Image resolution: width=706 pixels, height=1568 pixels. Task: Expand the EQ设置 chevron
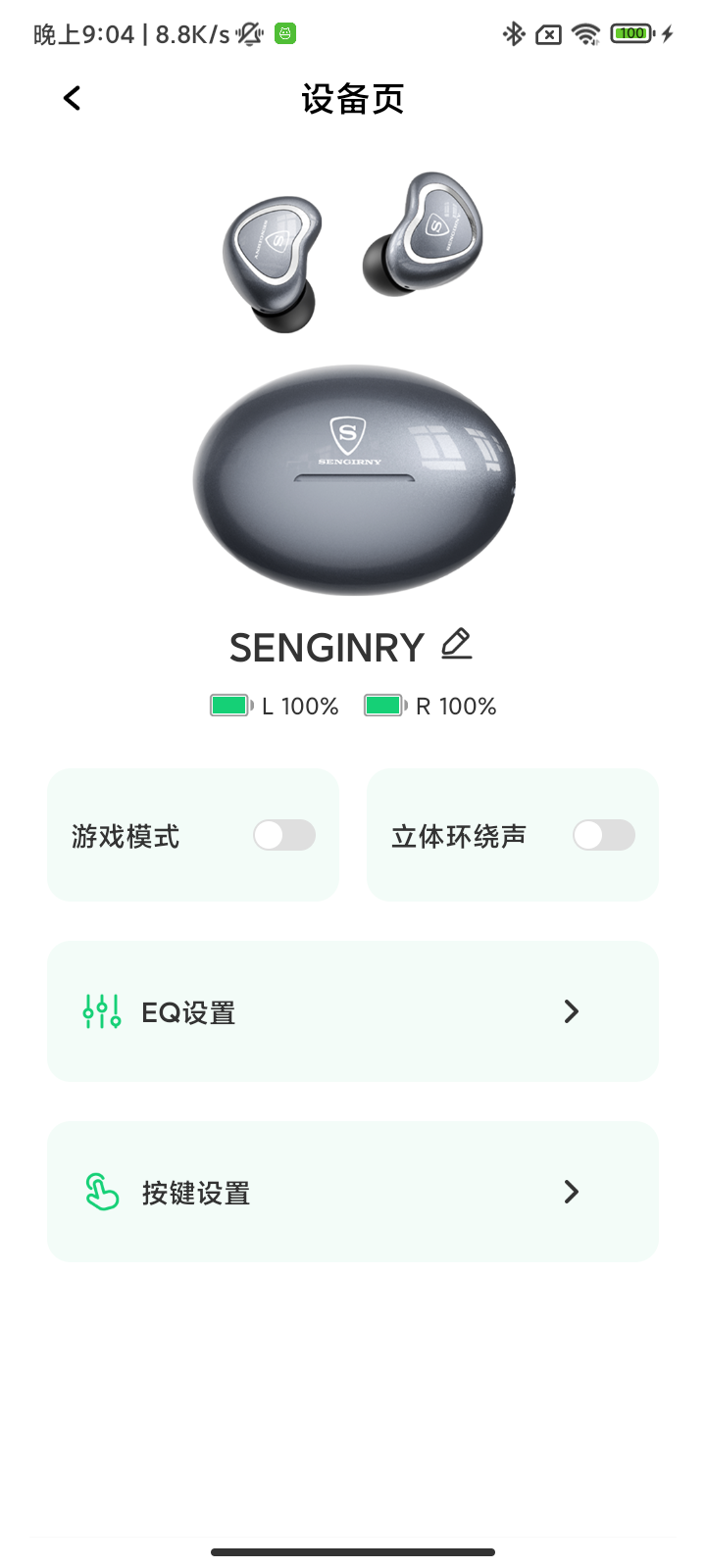[x=571, y=1010]
